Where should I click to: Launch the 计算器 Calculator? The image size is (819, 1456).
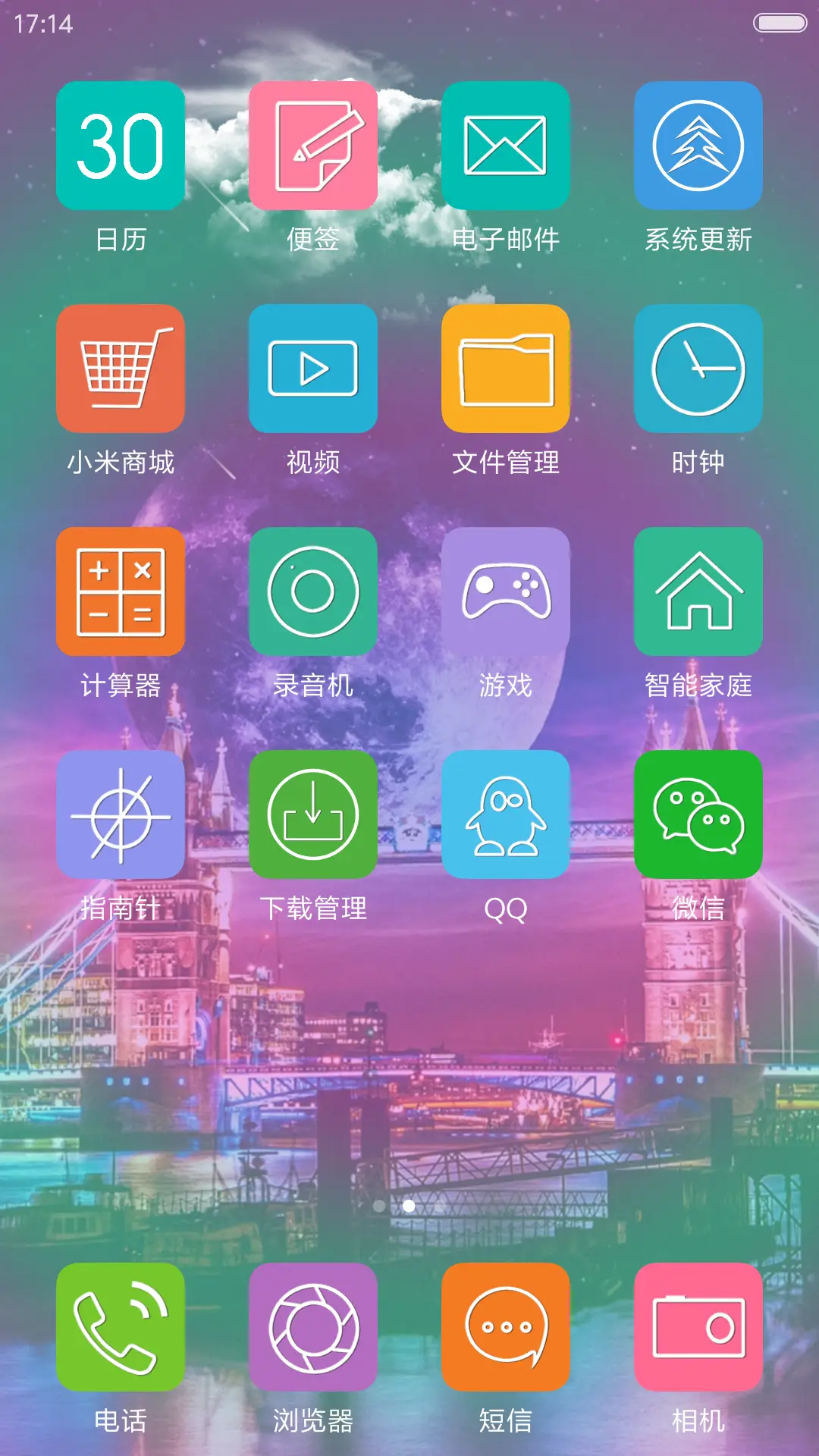click(120, 592)
